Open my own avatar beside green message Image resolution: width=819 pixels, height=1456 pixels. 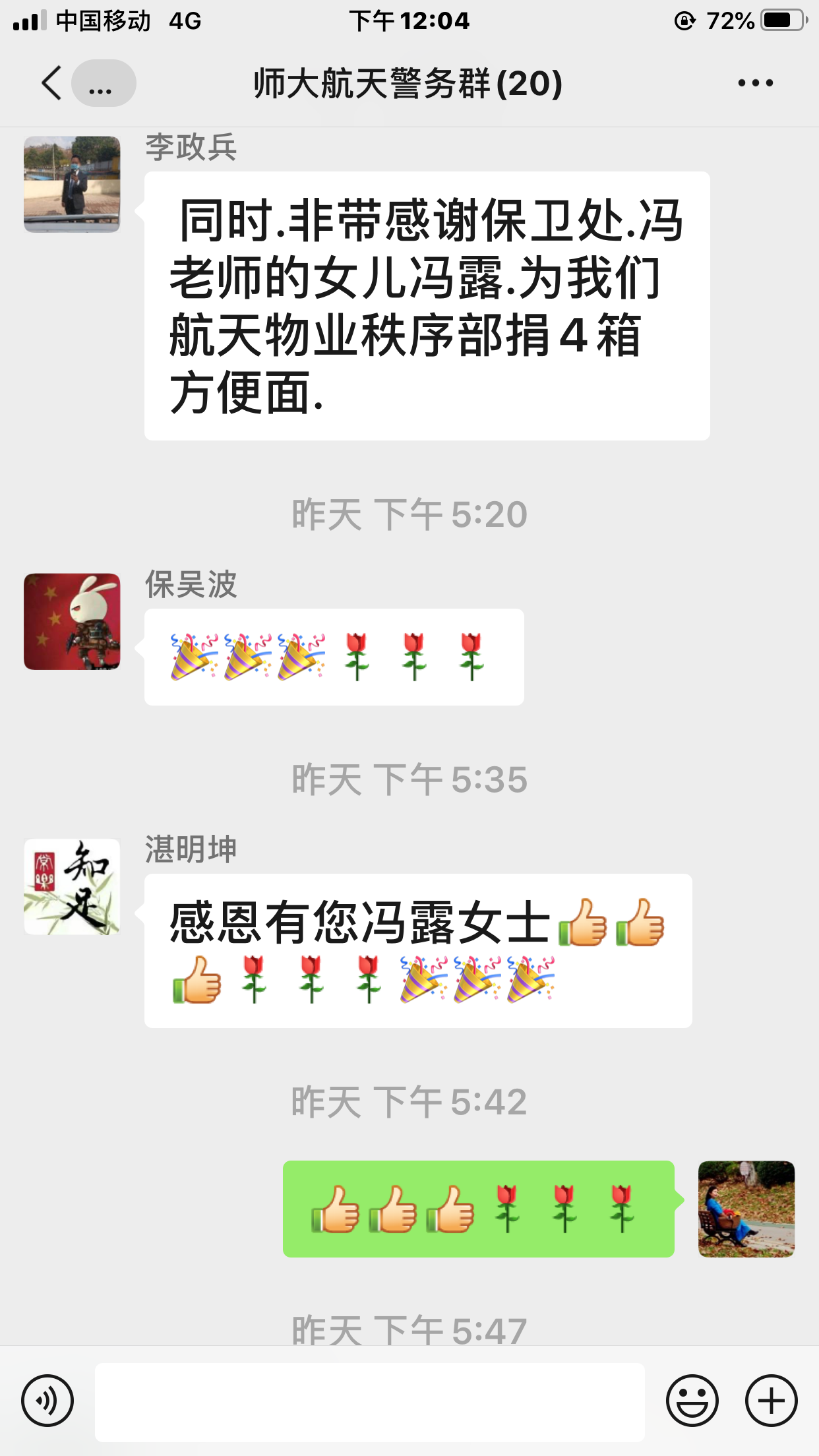[x=746, y=1209]
